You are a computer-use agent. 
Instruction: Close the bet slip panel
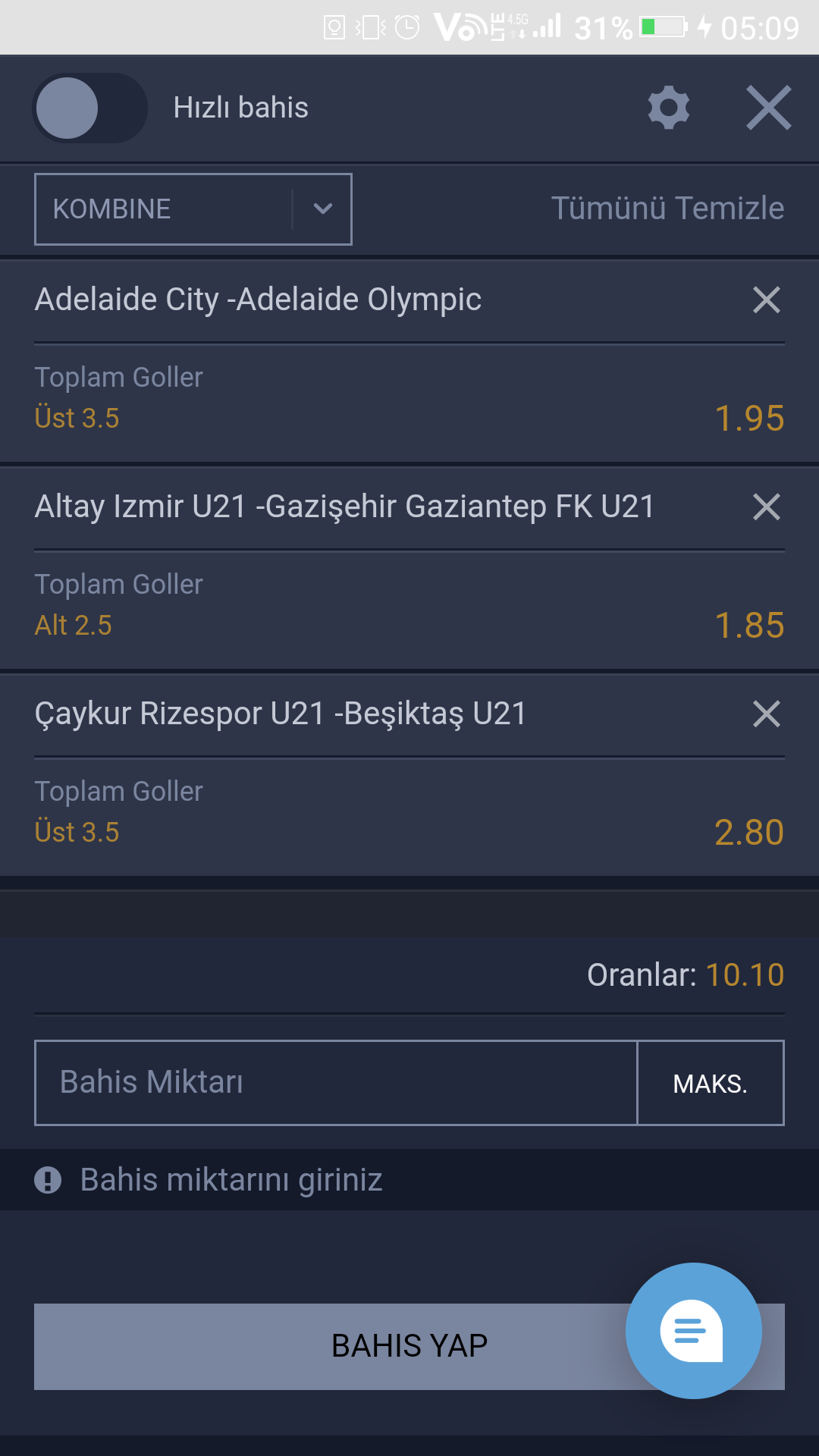point(768,108)
